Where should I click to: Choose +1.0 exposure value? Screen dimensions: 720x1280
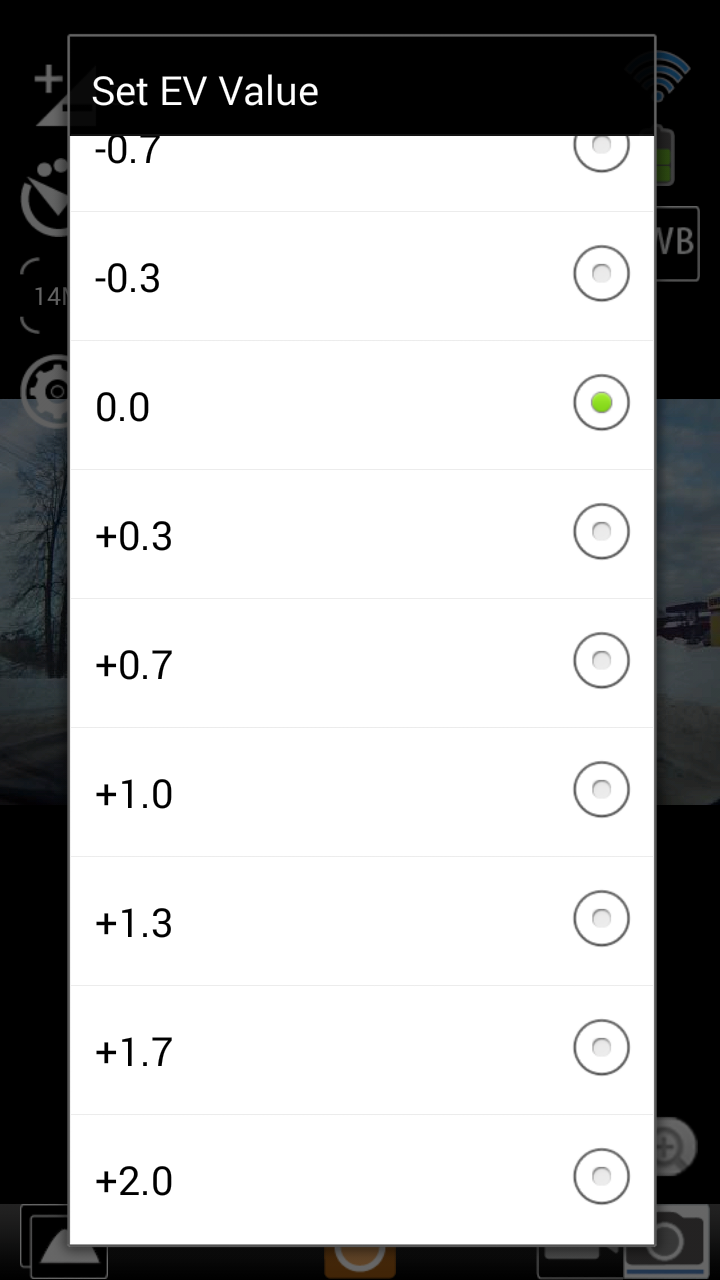tap(360, 792)
